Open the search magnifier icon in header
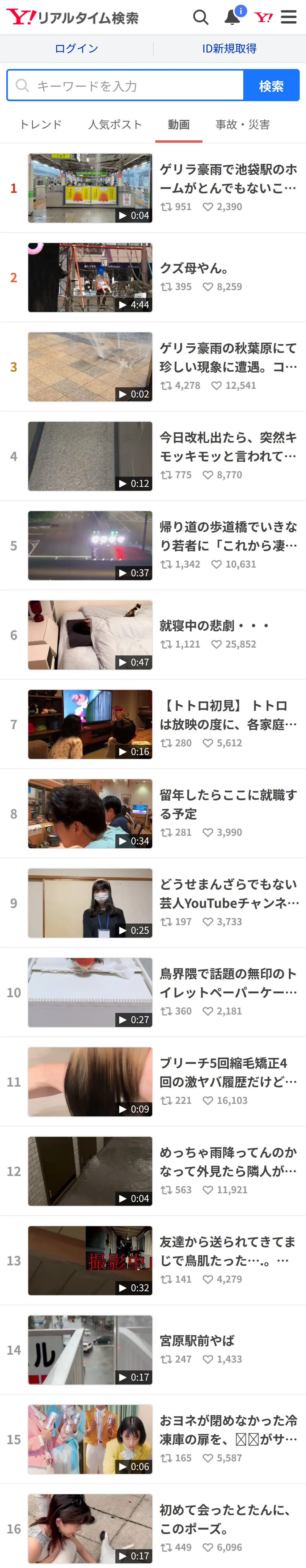The image size is (306, 1568). [x=201, y=17]
